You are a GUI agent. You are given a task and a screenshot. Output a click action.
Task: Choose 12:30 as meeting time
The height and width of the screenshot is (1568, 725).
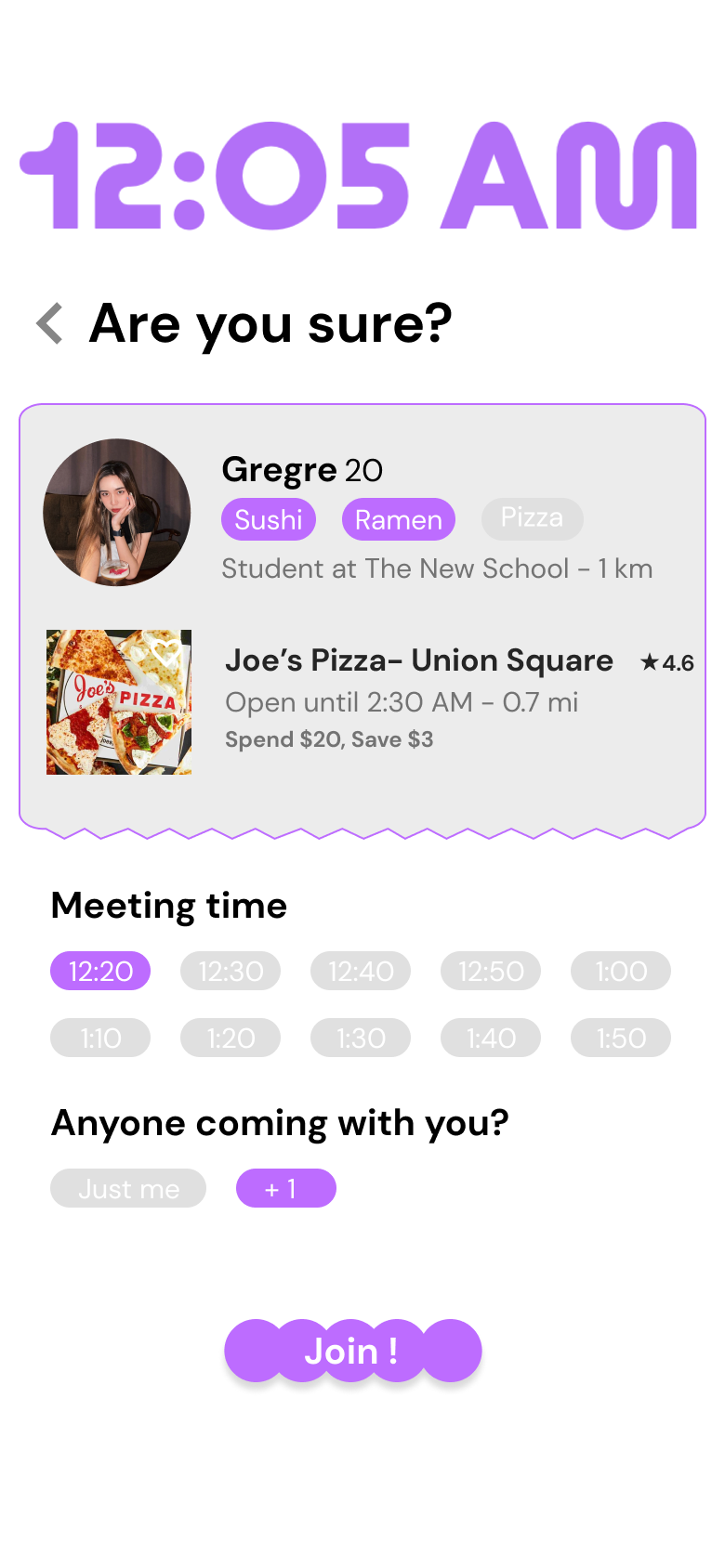(x=231, y=971)
